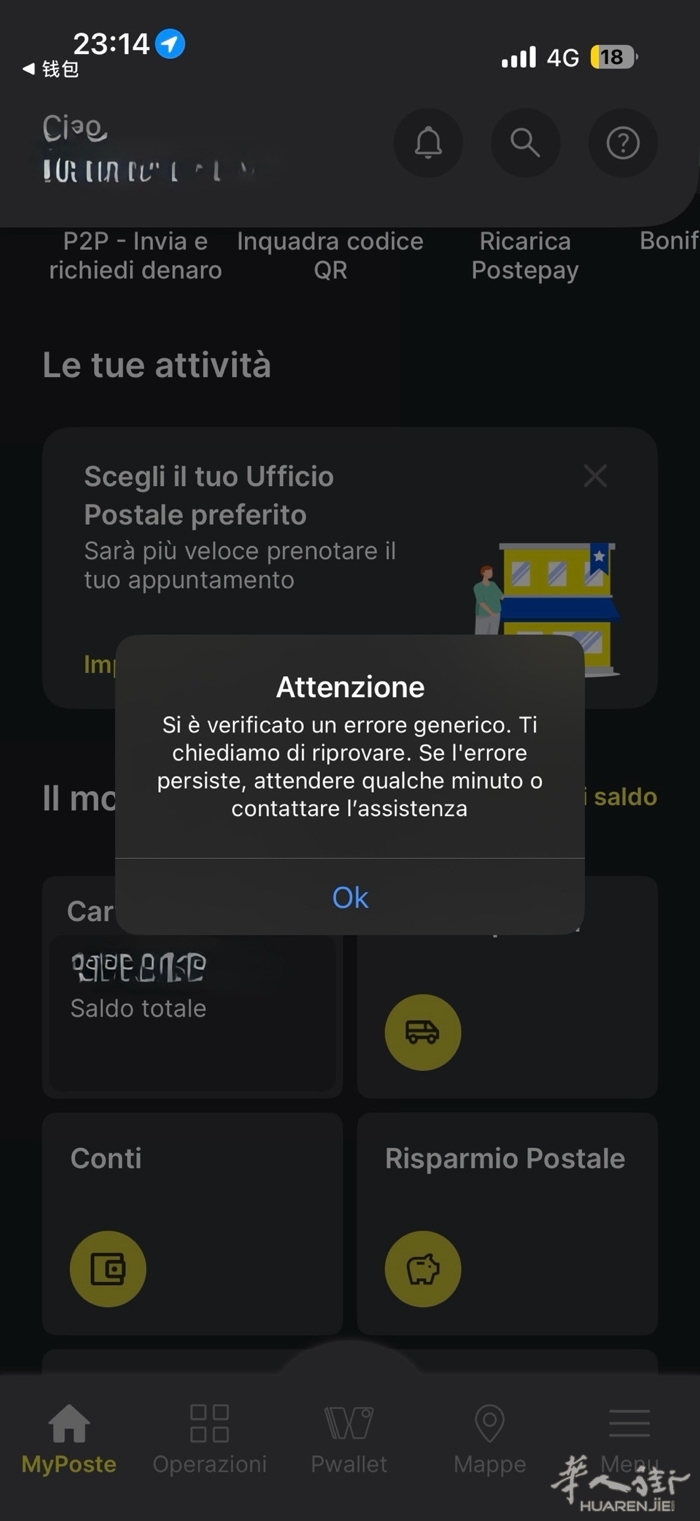Open the help question mark
This screenshot has height=1521, width=700.
(622, 143)
